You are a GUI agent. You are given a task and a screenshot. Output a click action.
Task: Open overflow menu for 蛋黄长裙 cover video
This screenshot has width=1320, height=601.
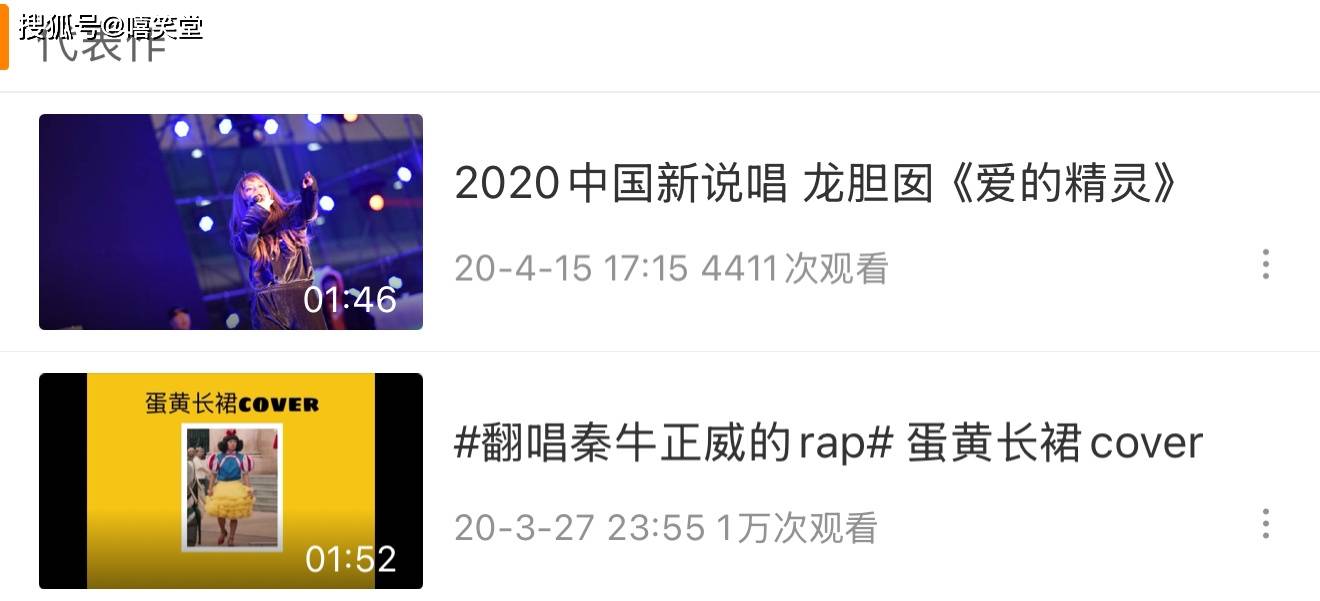pyautogui.click(x=1265, y=523)
